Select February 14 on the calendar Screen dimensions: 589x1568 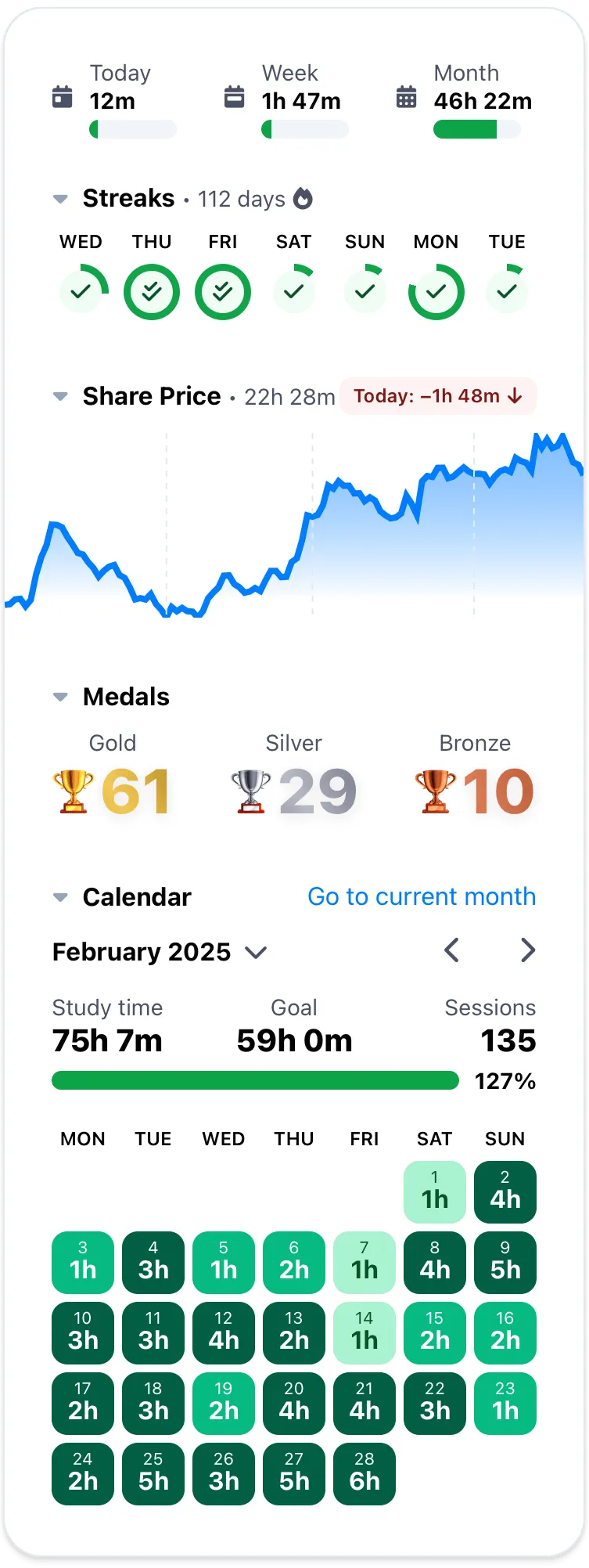click(364, 1333)
